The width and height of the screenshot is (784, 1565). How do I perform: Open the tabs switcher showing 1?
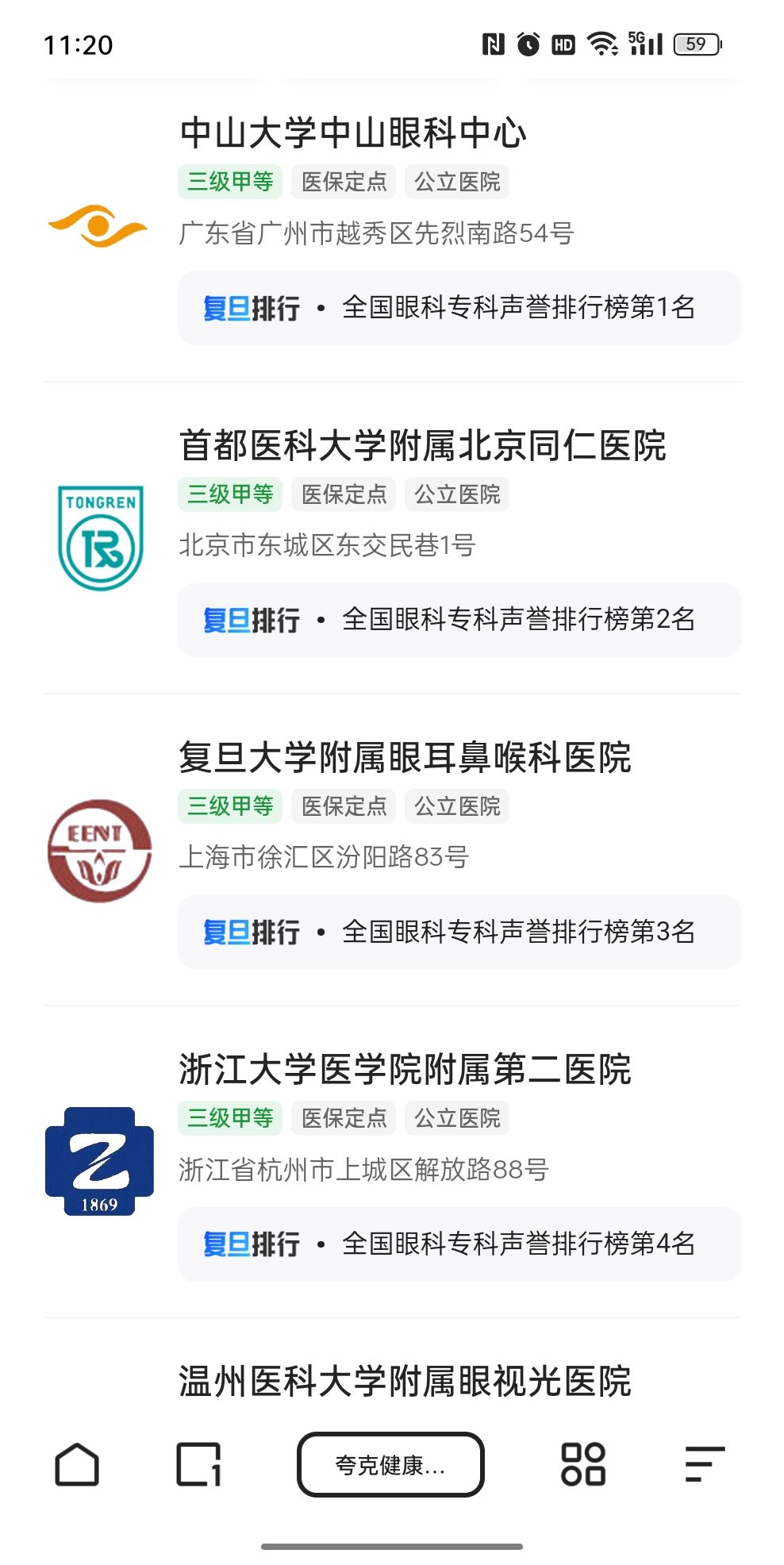[198, 1464]
